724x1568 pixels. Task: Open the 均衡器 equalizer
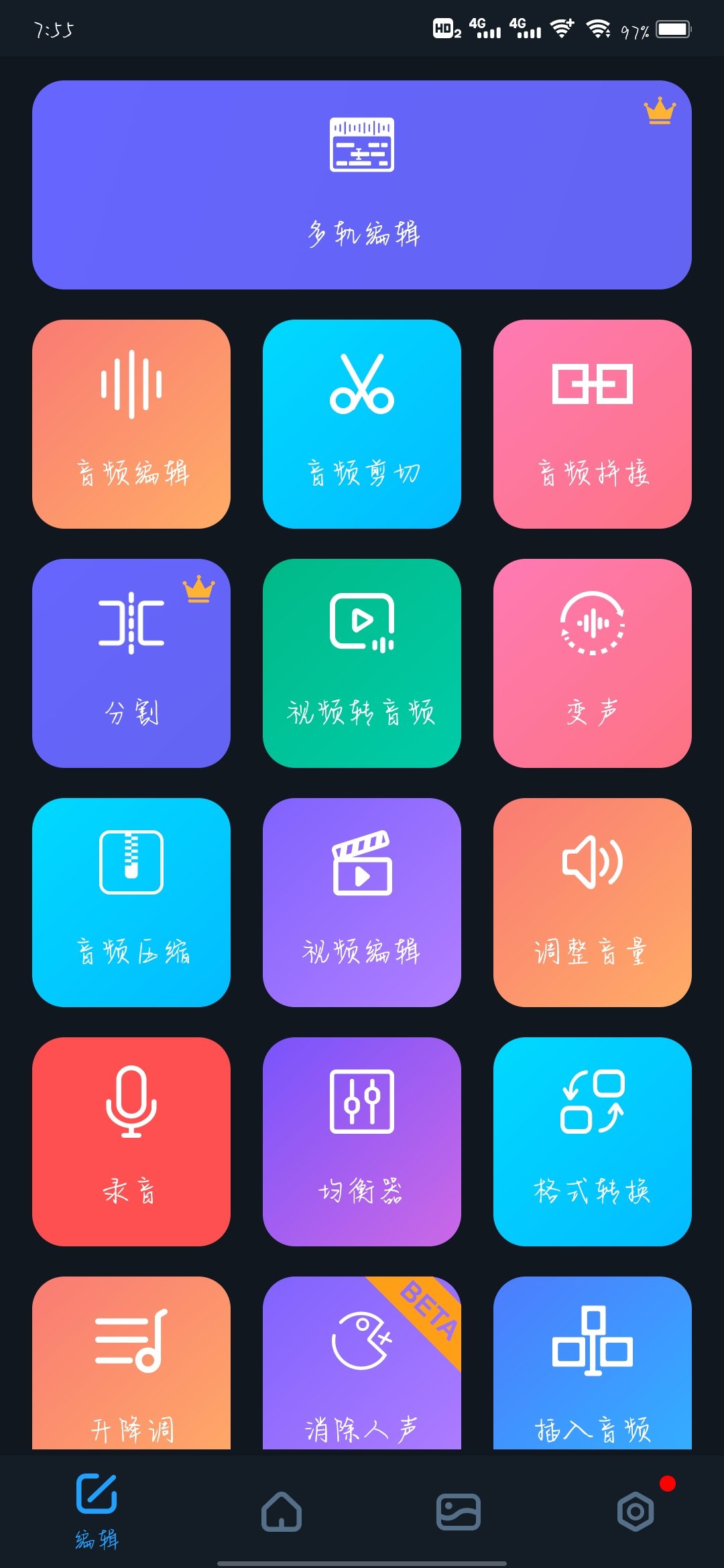point(362,1142)
